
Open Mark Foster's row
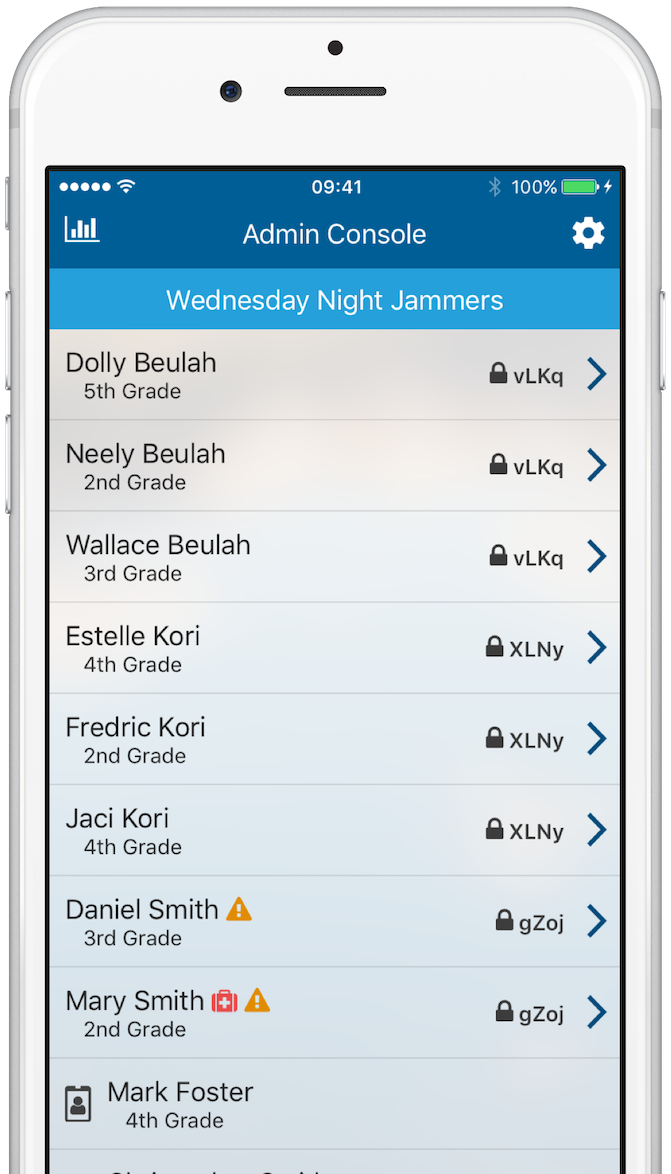[335, 1104]
